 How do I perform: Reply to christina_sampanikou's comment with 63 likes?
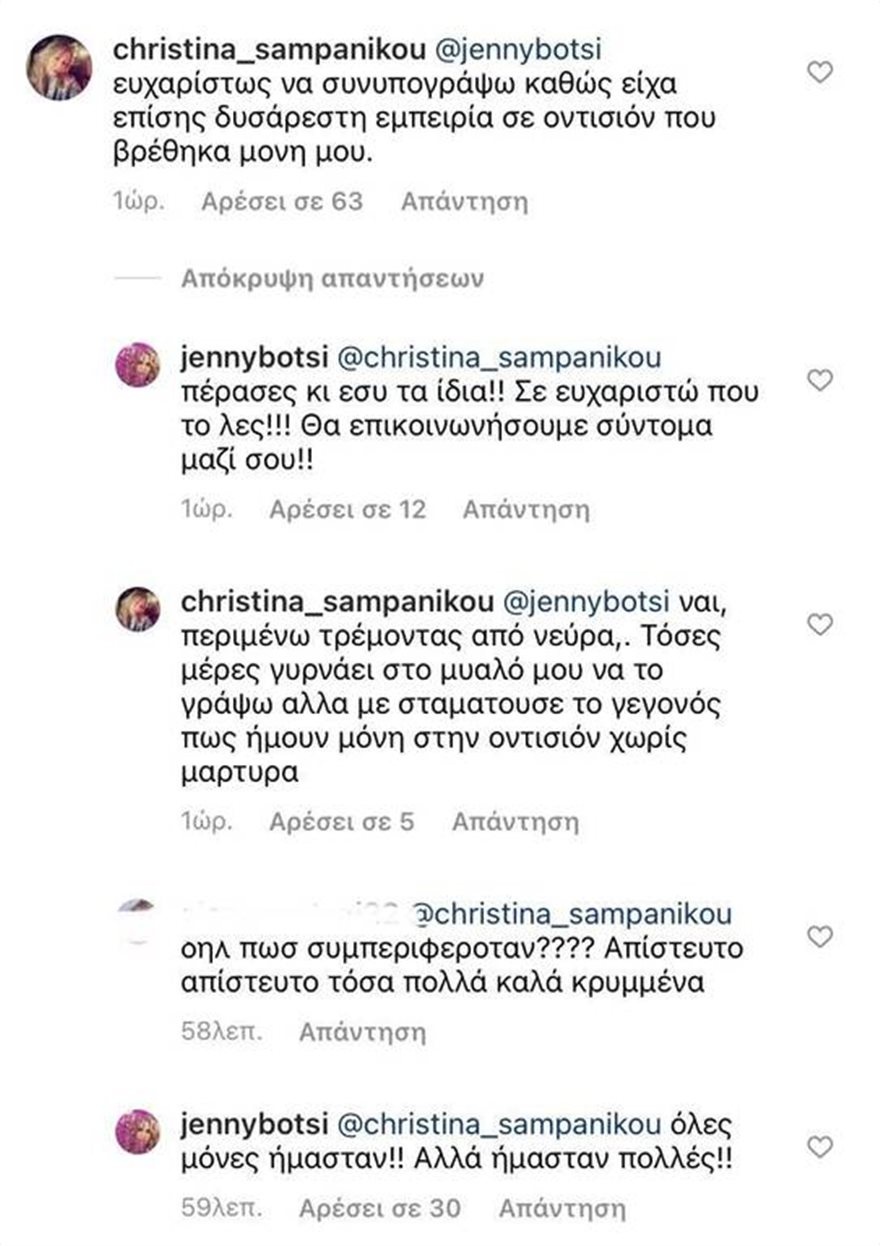click(463, 202)
